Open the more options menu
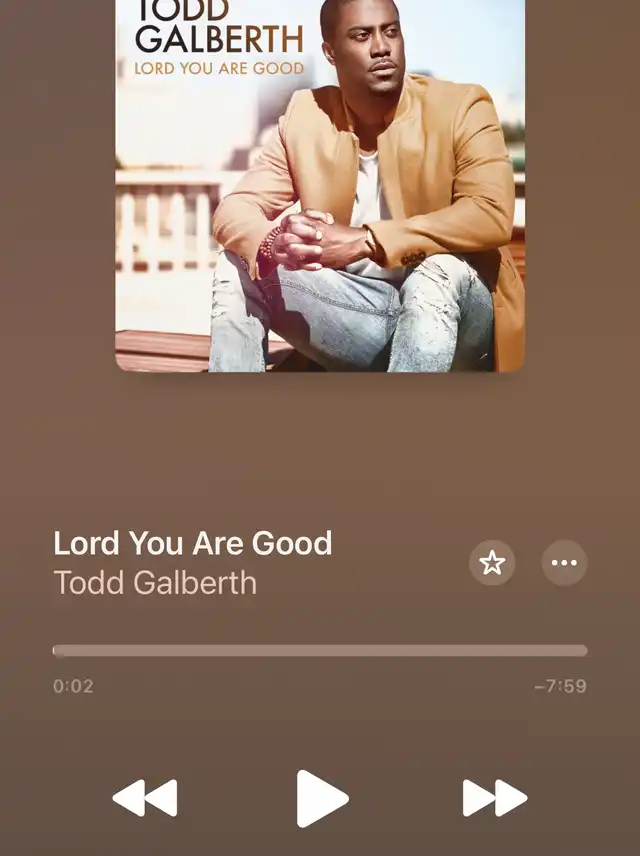Screen dimensions: 640x856 (564, 563)
